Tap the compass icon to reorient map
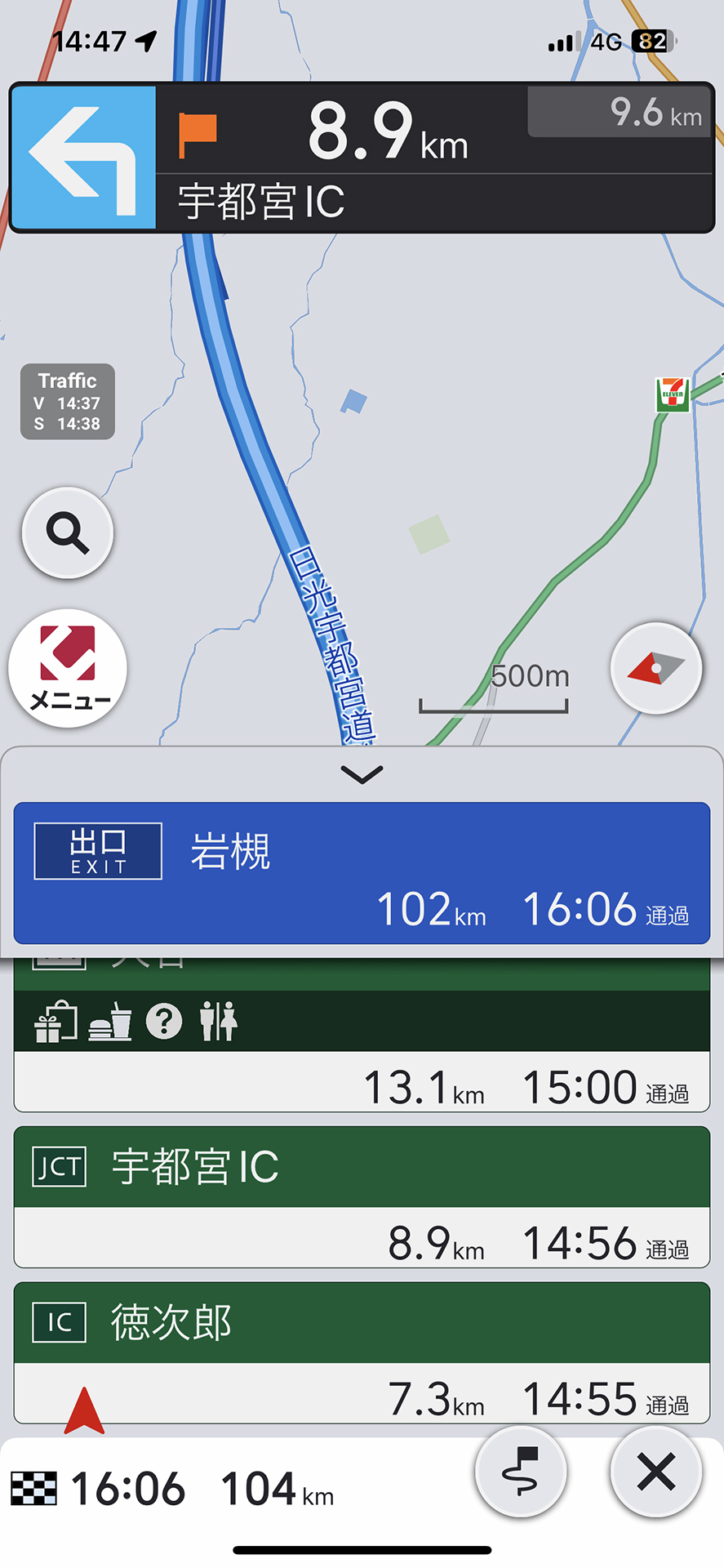Image resolution: width=724 pixels, height=1568 pixels. [x=655, y=668]
